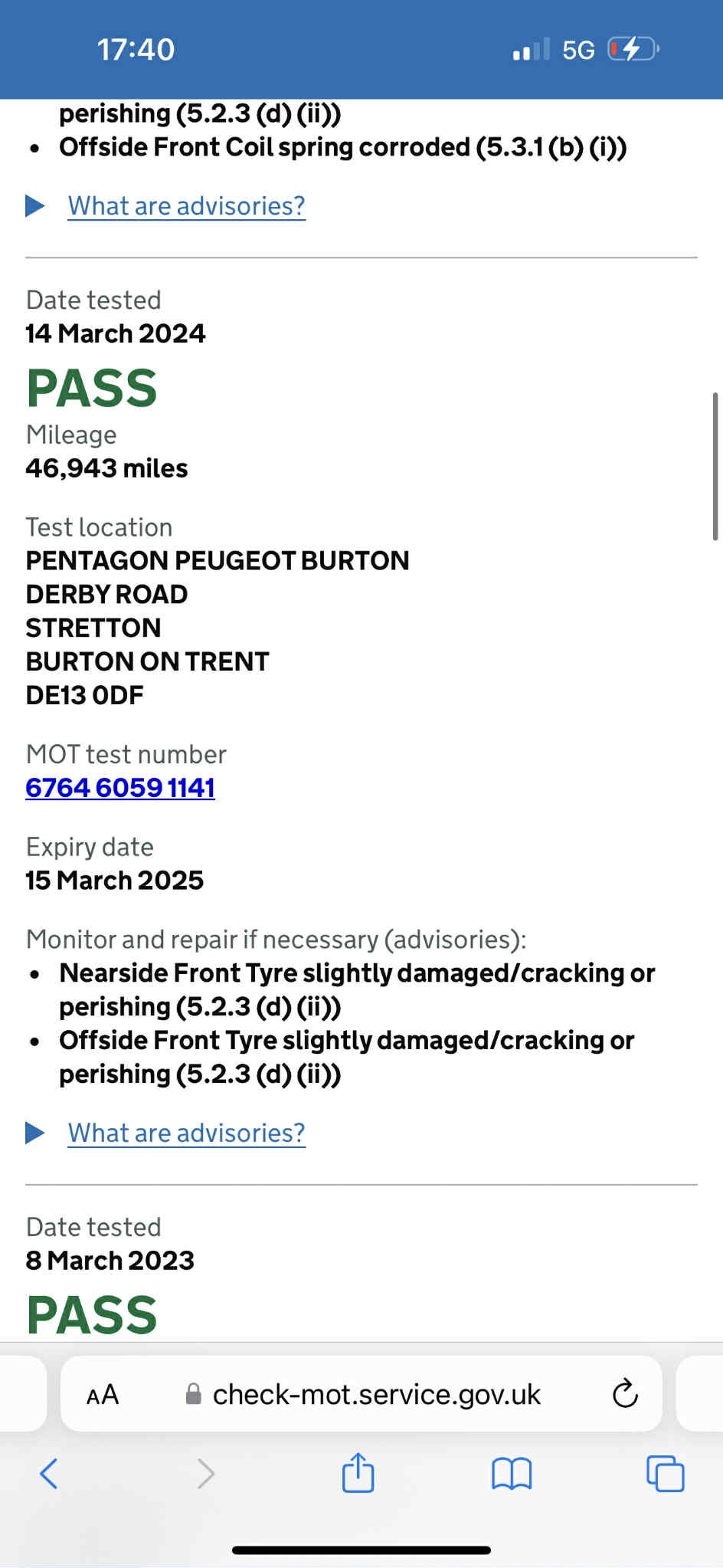Tap the forward navigation arrow
This screenshot has height=1568, width=723.
(x=205, y=1472)
